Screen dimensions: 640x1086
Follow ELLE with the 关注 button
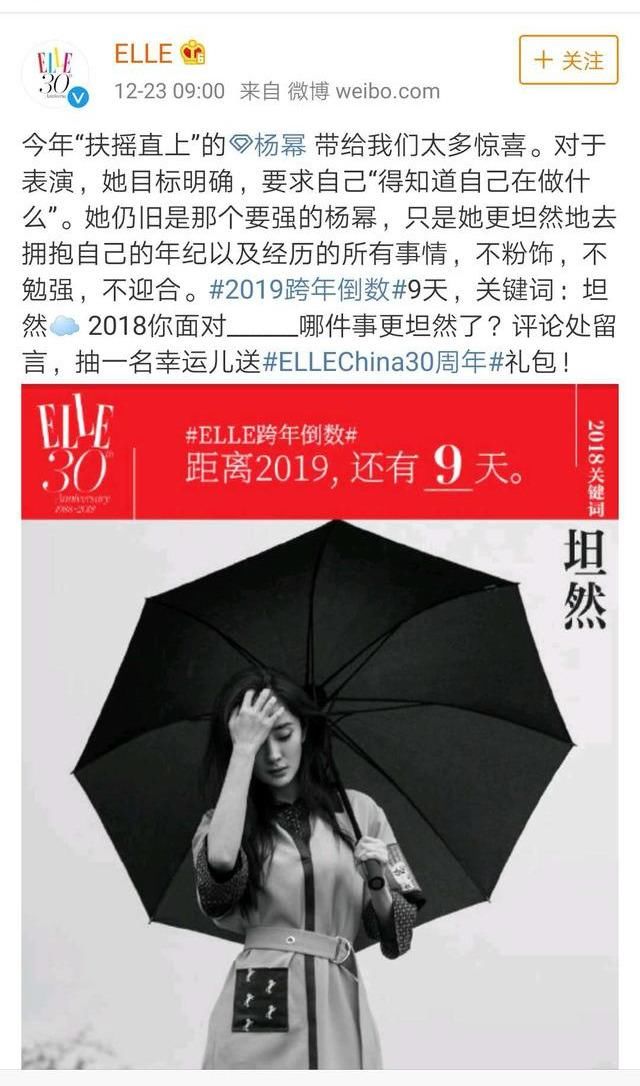pos(568,60)
